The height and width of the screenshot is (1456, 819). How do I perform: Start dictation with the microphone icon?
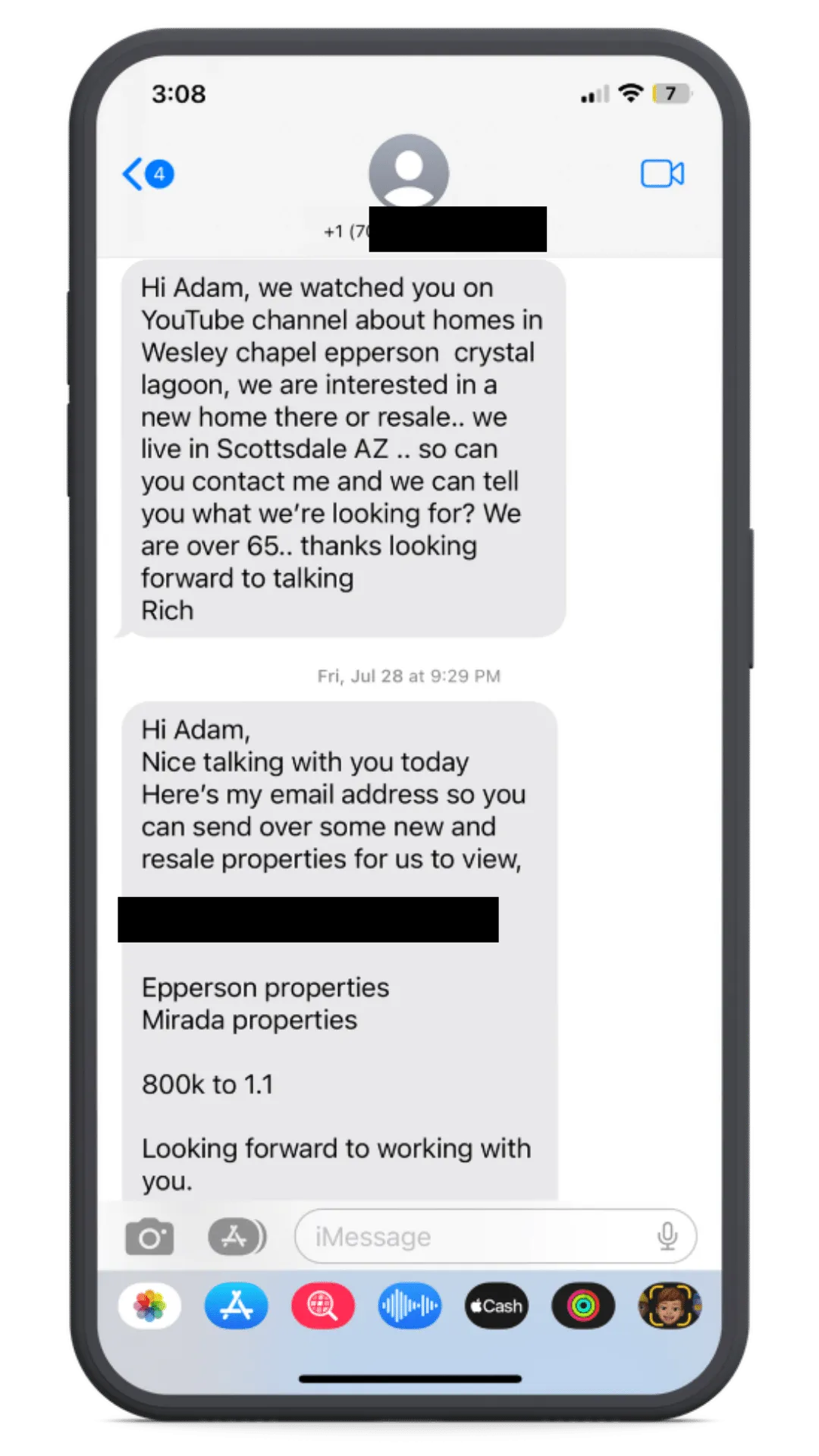[667, 1237]
